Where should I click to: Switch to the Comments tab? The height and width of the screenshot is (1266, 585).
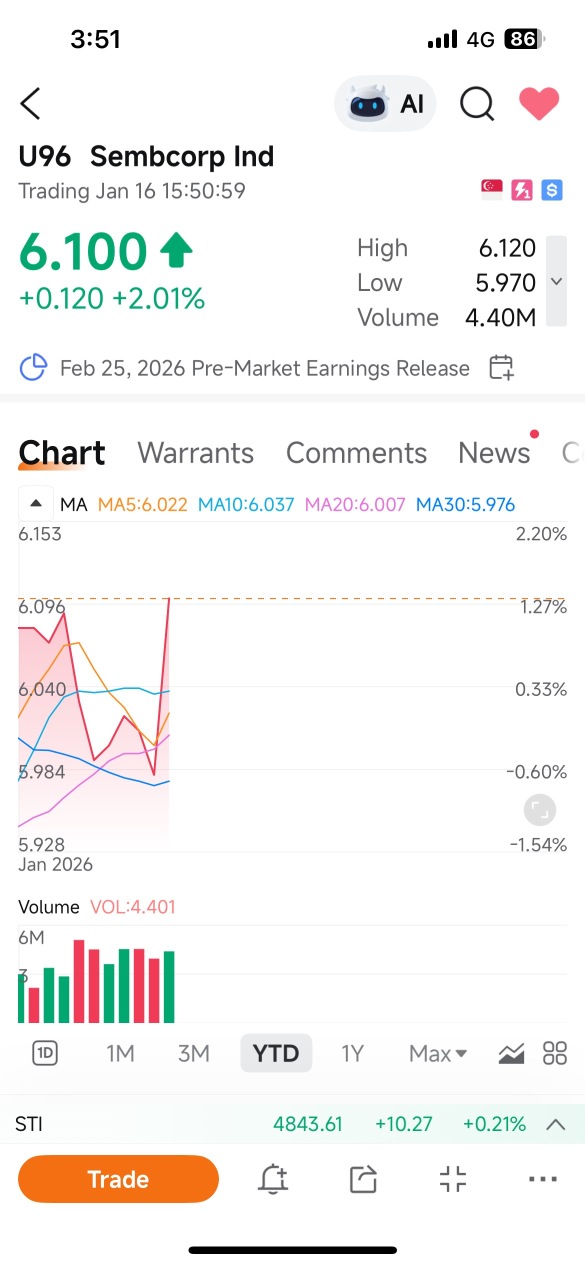(x=356, y=453)
